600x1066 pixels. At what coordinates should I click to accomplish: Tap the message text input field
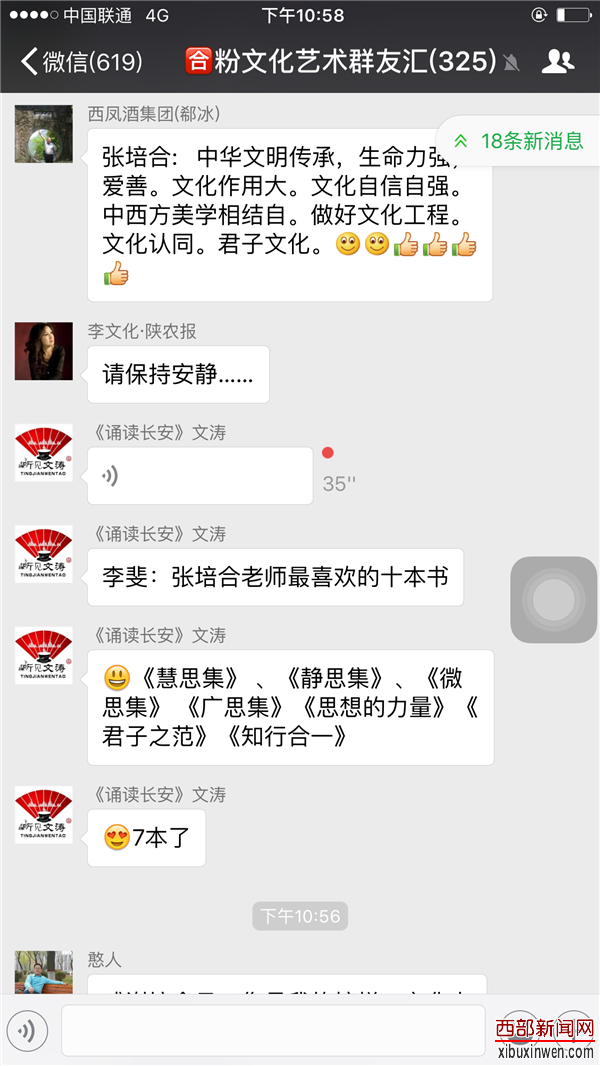point(272,1031)
